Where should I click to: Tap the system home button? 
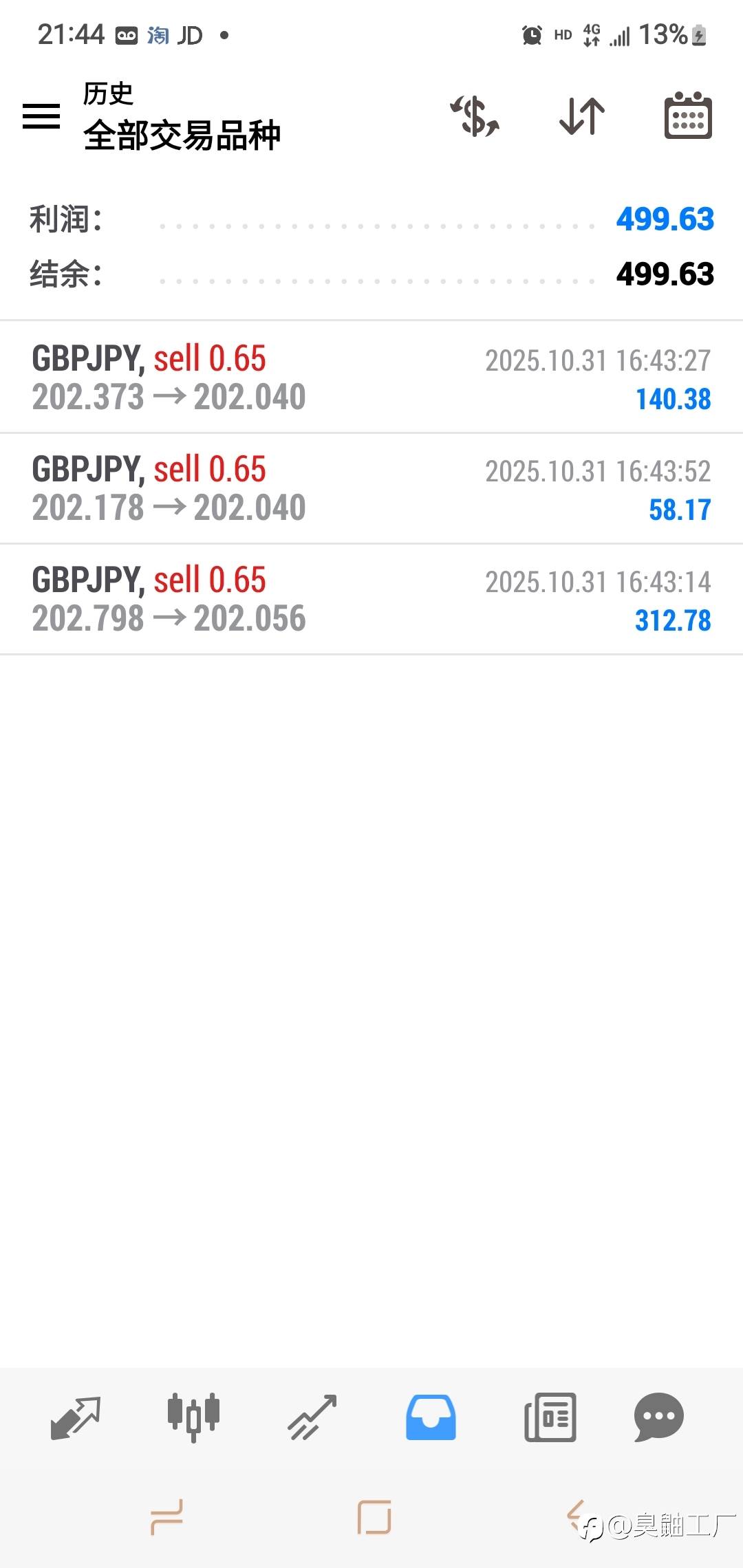point(374,1517)
